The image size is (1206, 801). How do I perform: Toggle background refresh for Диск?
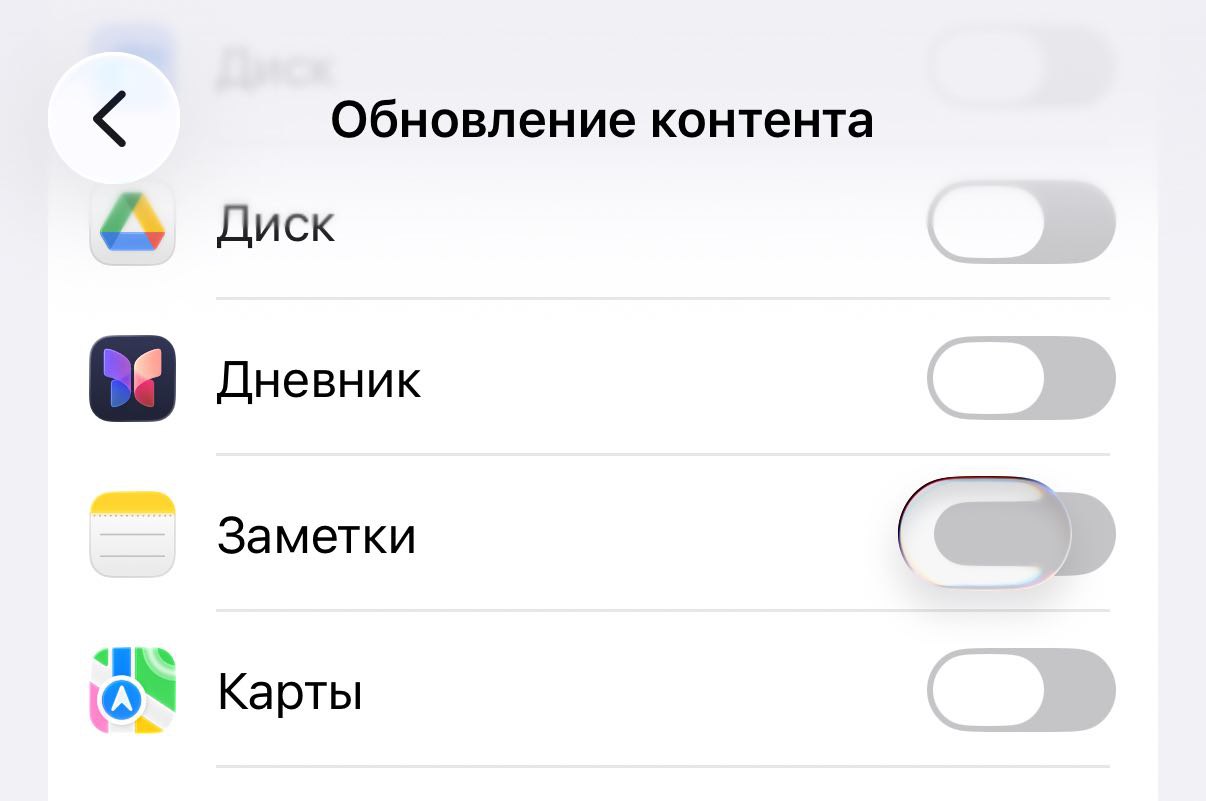pyautogui.click(x=1020, y=222)
